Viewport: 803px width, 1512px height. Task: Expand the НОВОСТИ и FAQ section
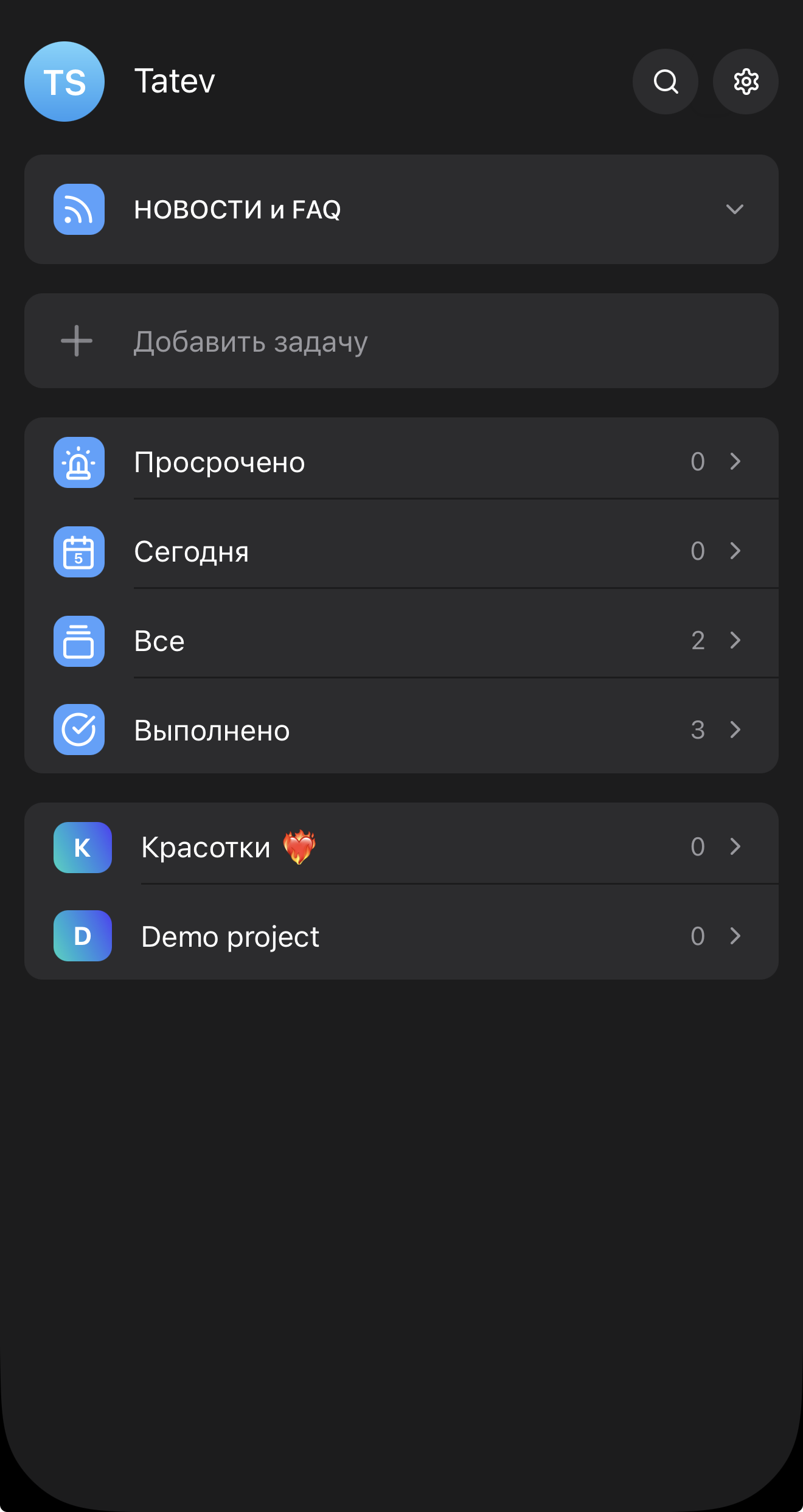click(x=734, y=209)
